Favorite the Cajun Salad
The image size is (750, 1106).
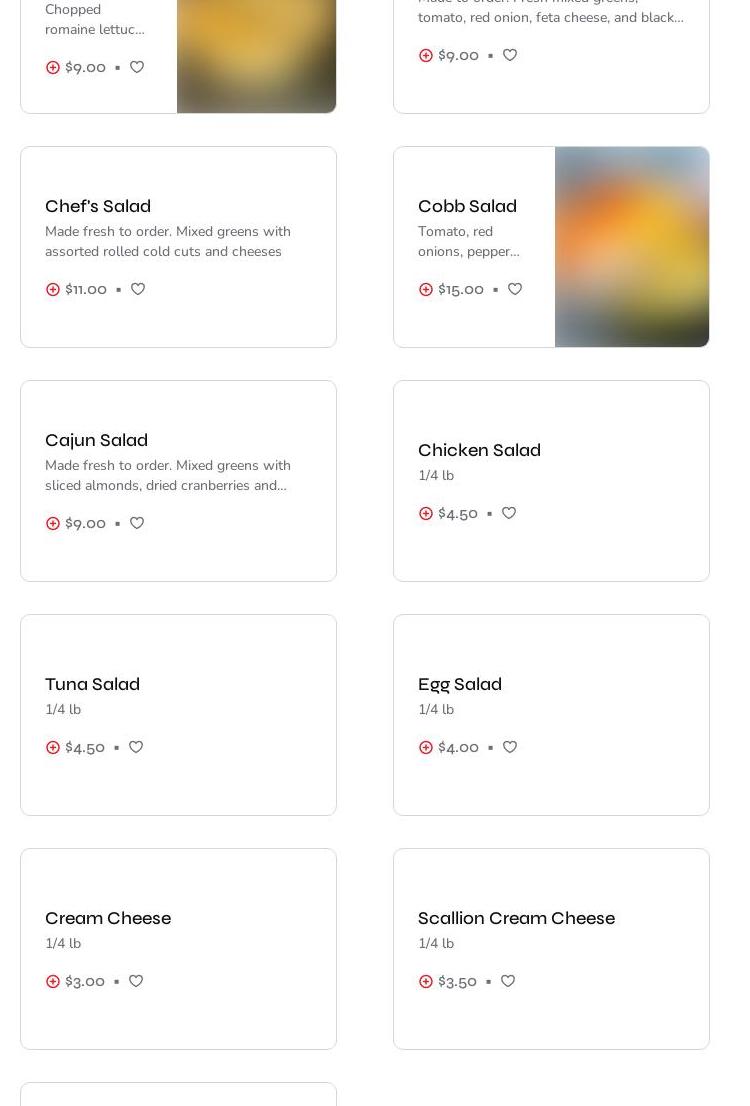[137, 523]
